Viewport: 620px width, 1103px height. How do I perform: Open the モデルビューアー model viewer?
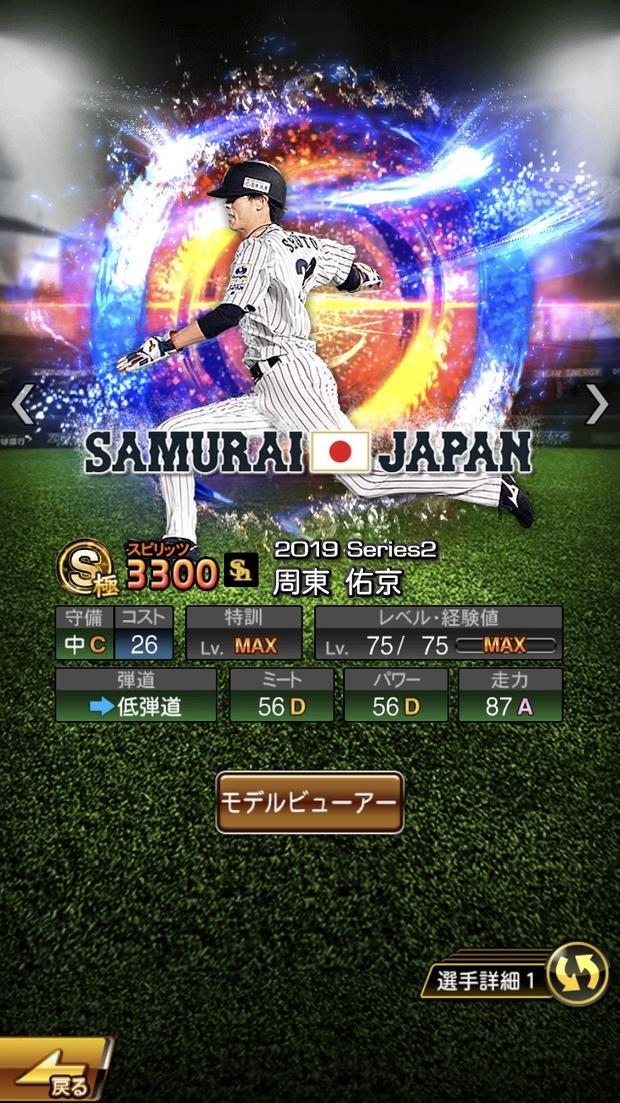click(x=310, y=802)
